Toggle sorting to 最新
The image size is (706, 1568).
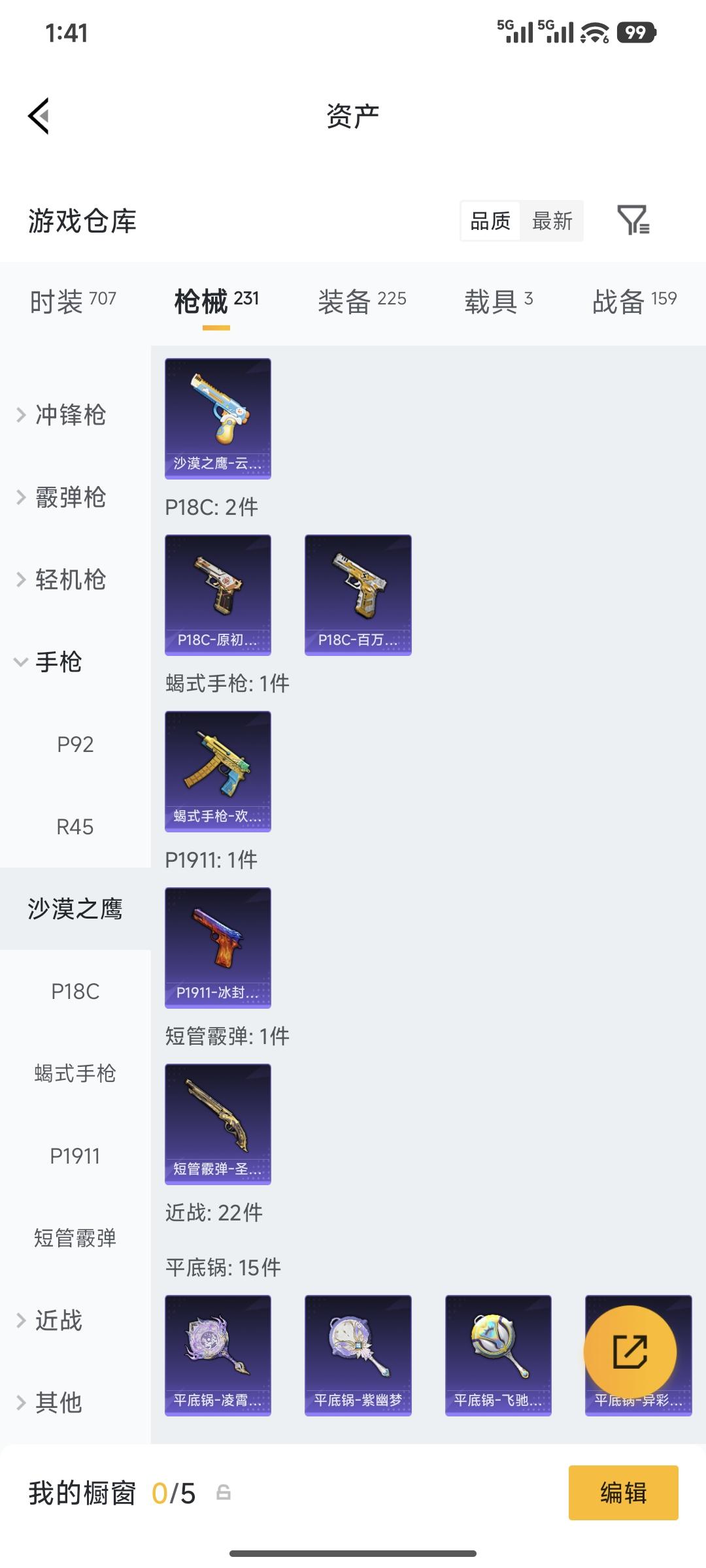pyautogui.click(x=552, y=221)
